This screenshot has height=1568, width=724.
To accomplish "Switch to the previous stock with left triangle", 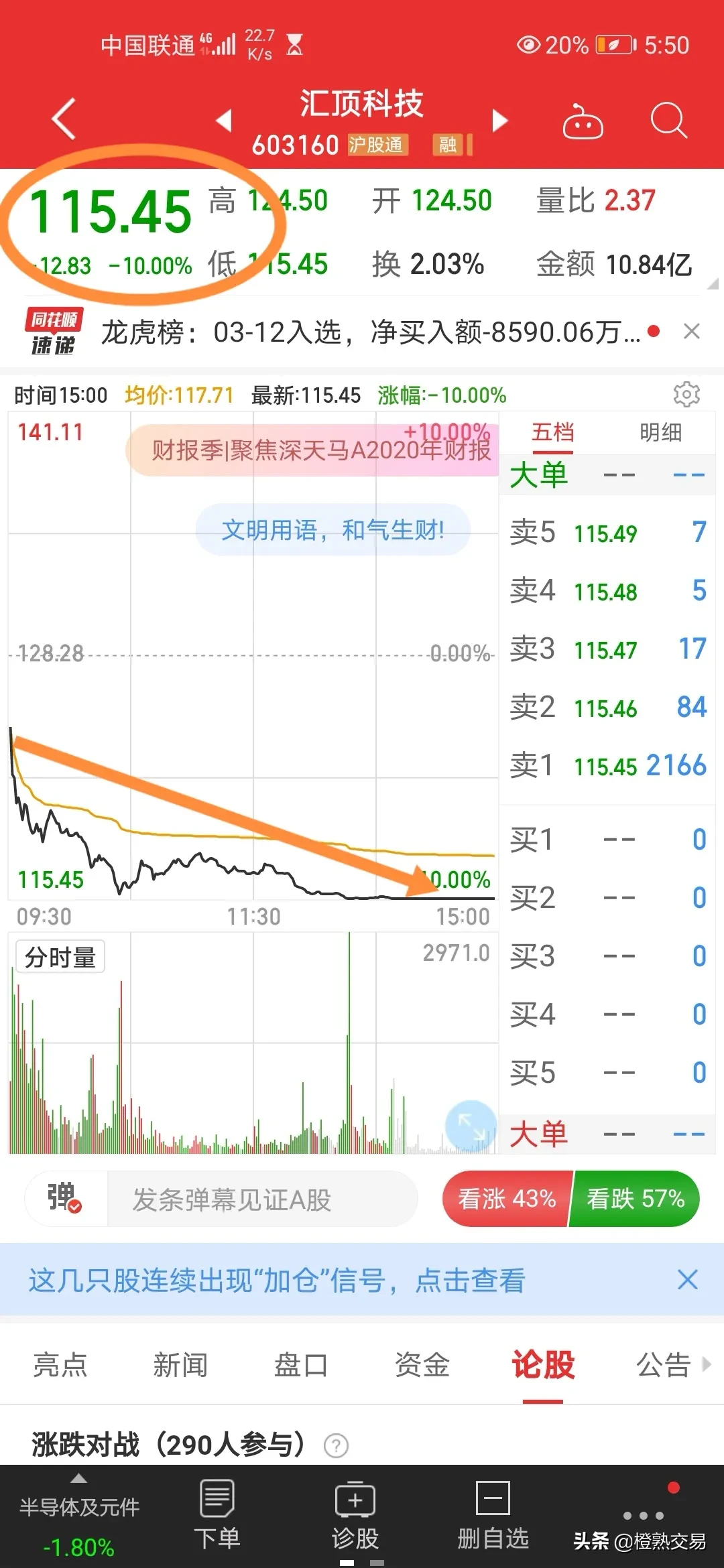I will [224, 121].
